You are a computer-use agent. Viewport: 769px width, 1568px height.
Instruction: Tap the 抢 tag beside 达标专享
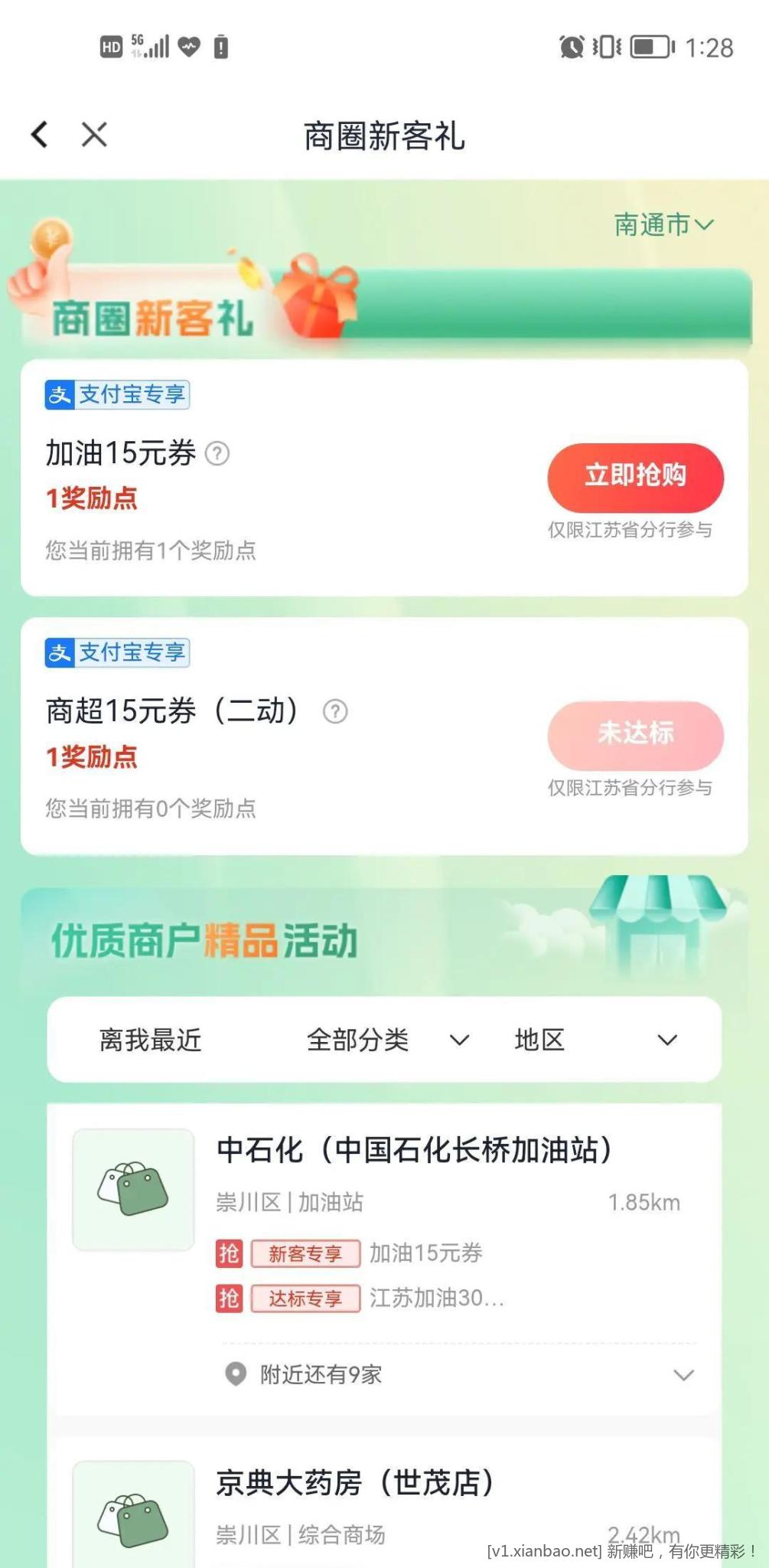click(x=228, y=1298)
